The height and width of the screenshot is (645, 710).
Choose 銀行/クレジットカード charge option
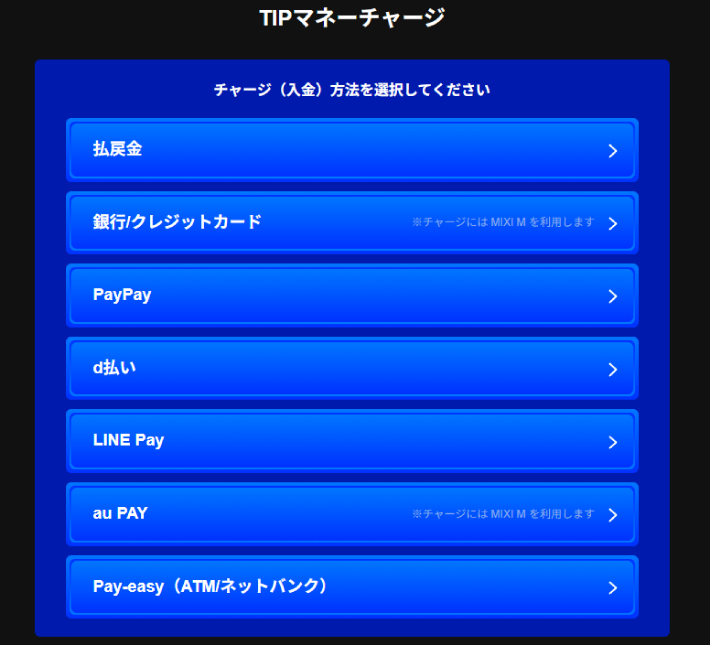352,223
